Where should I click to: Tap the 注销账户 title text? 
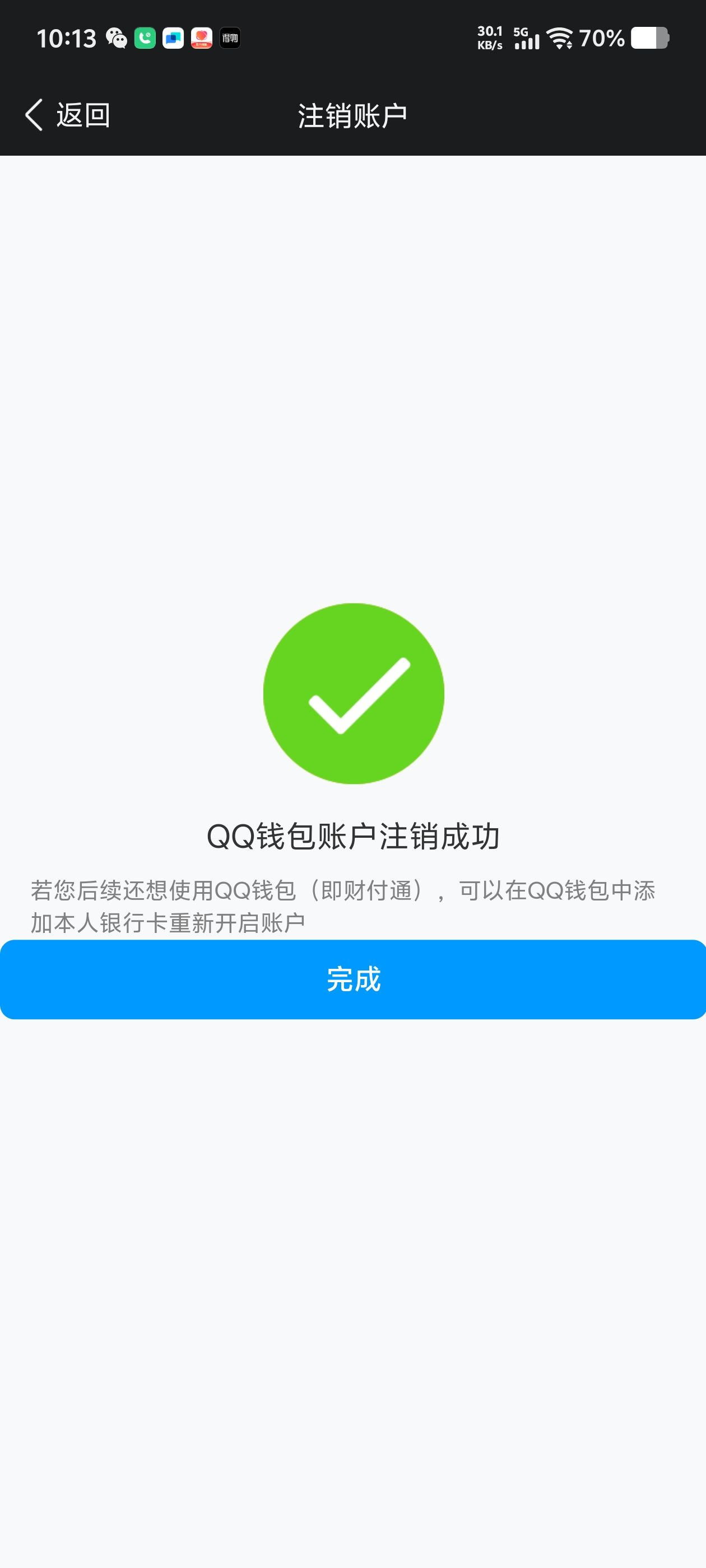[352, 114]
